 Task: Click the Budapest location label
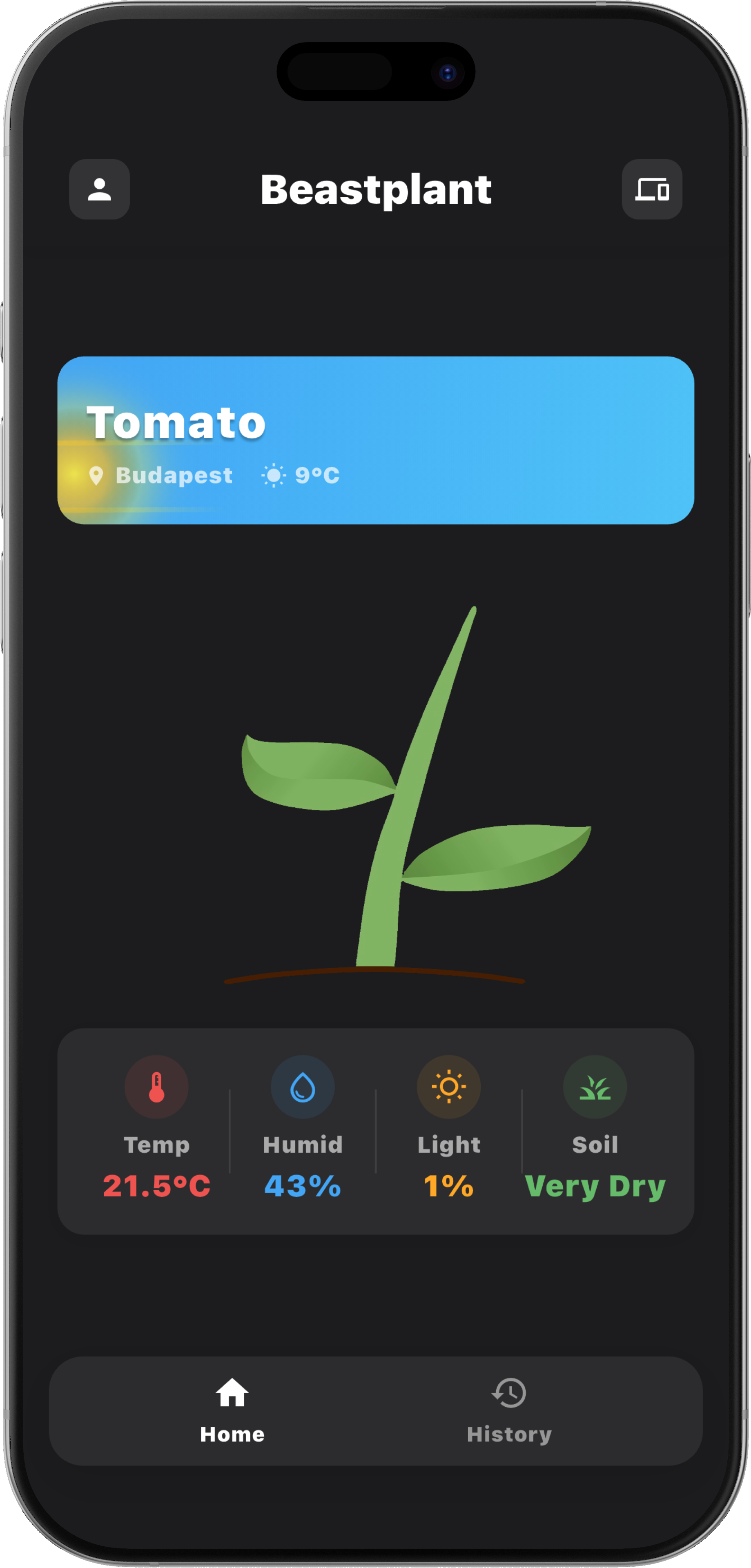[x=174, y=475]
